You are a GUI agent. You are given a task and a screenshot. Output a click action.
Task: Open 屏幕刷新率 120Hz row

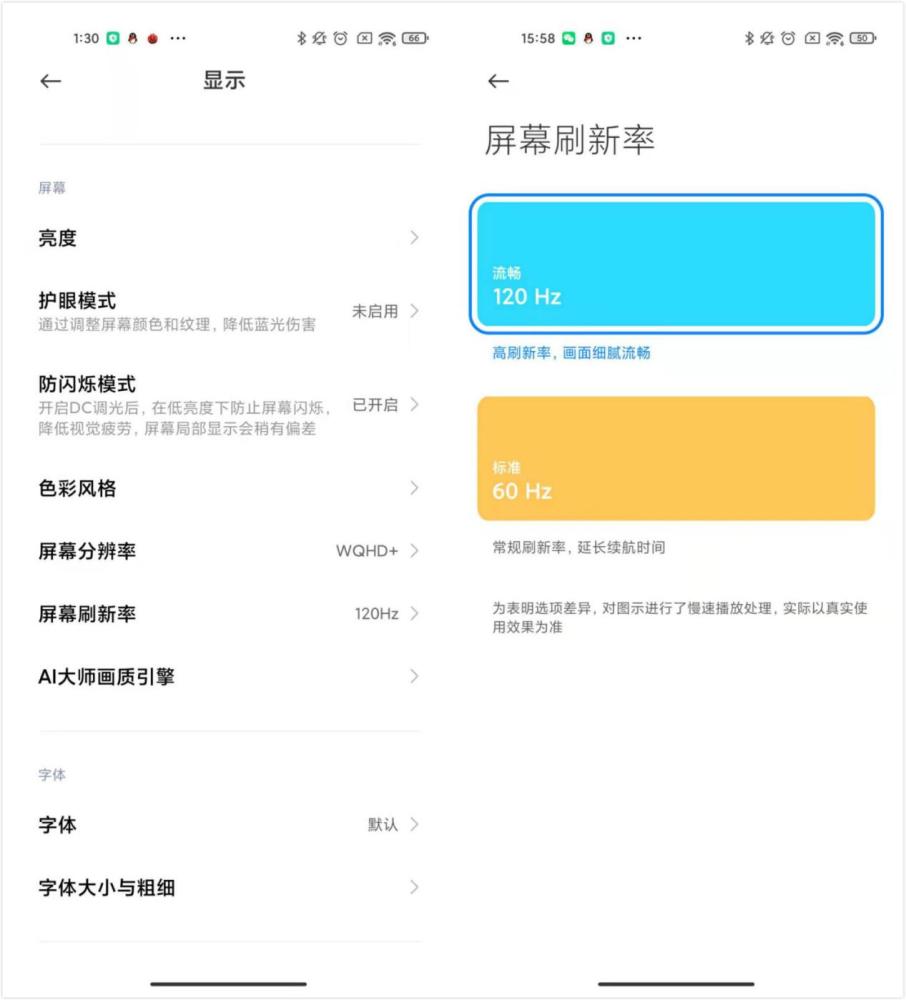point(228,614)
